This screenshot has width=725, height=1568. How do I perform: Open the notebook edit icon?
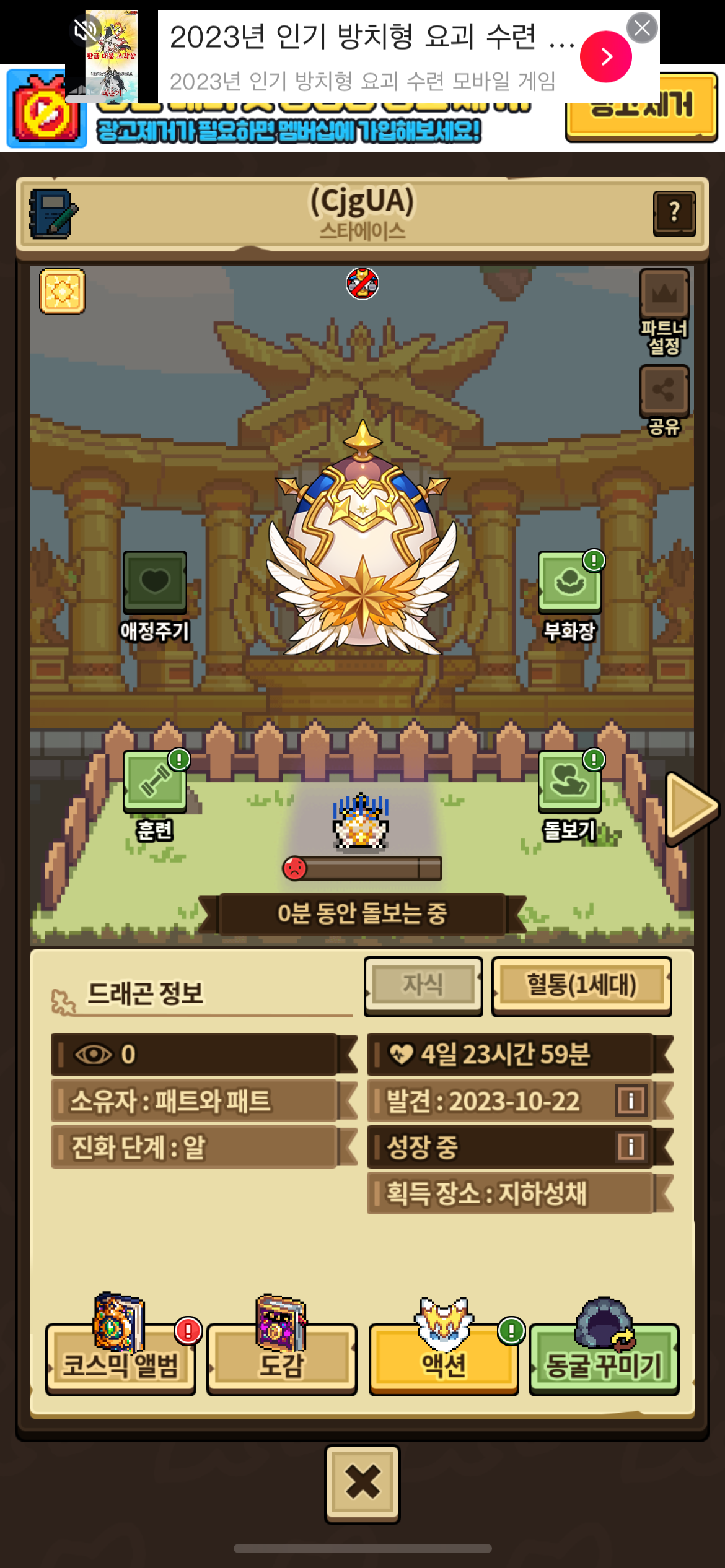pos(53,214)
